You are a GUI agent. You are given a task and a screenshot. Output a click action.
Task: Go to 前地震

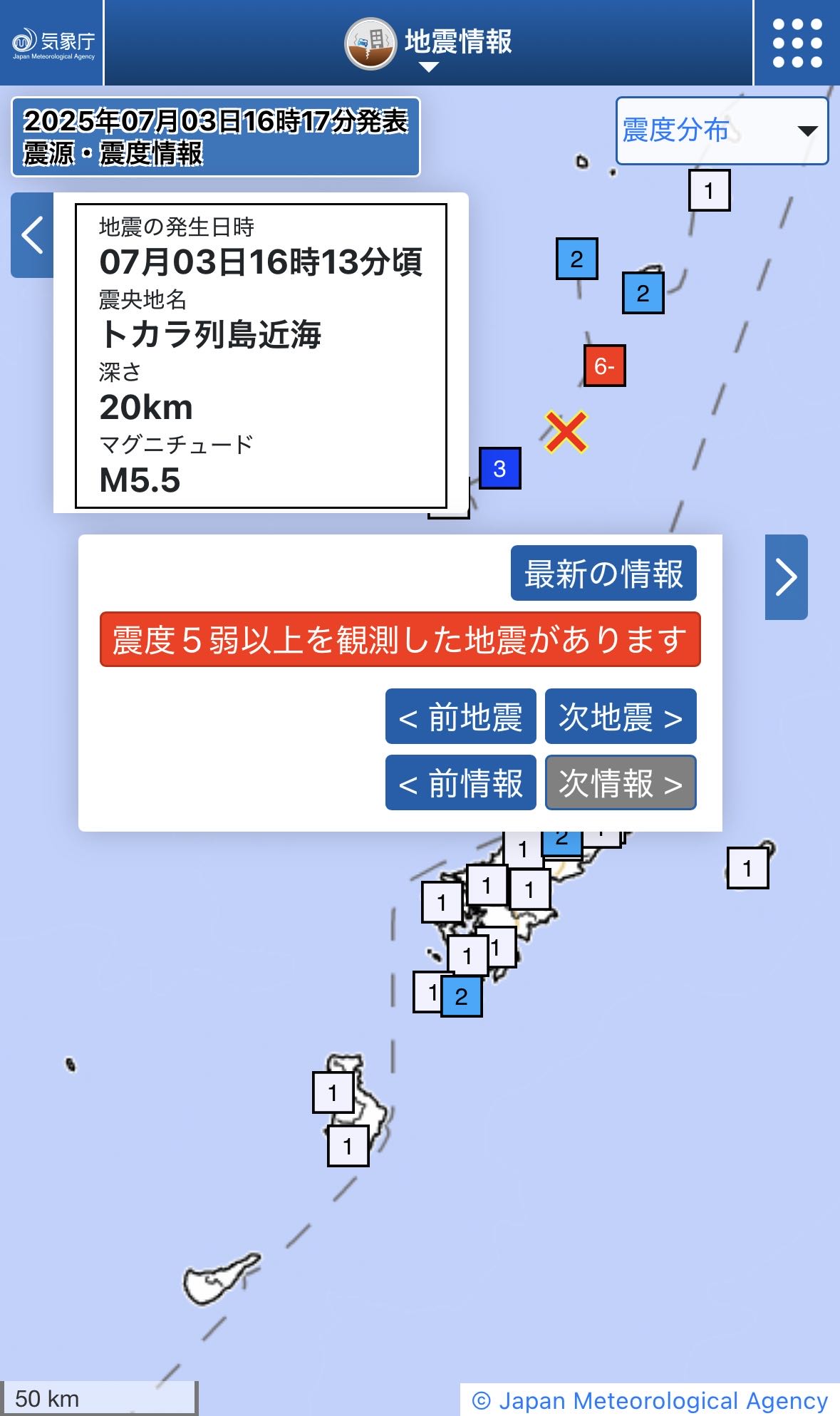coord(461,716)
